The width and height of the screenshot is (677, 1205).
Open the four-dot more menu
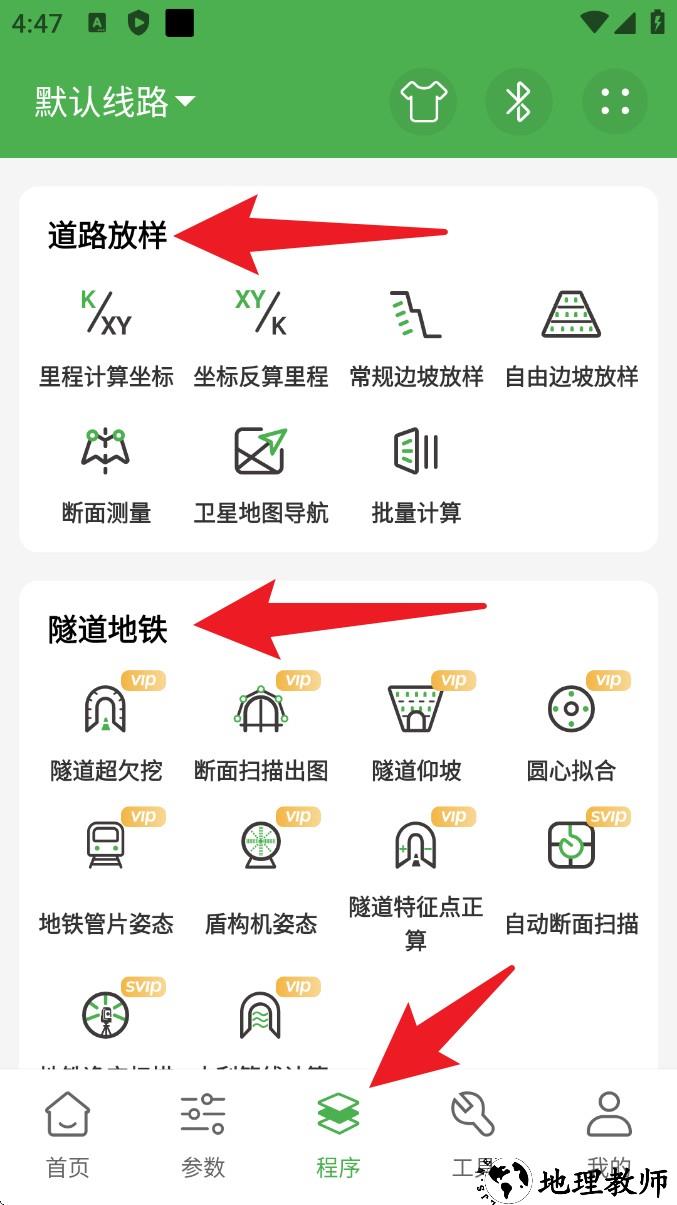pos(615,101)
